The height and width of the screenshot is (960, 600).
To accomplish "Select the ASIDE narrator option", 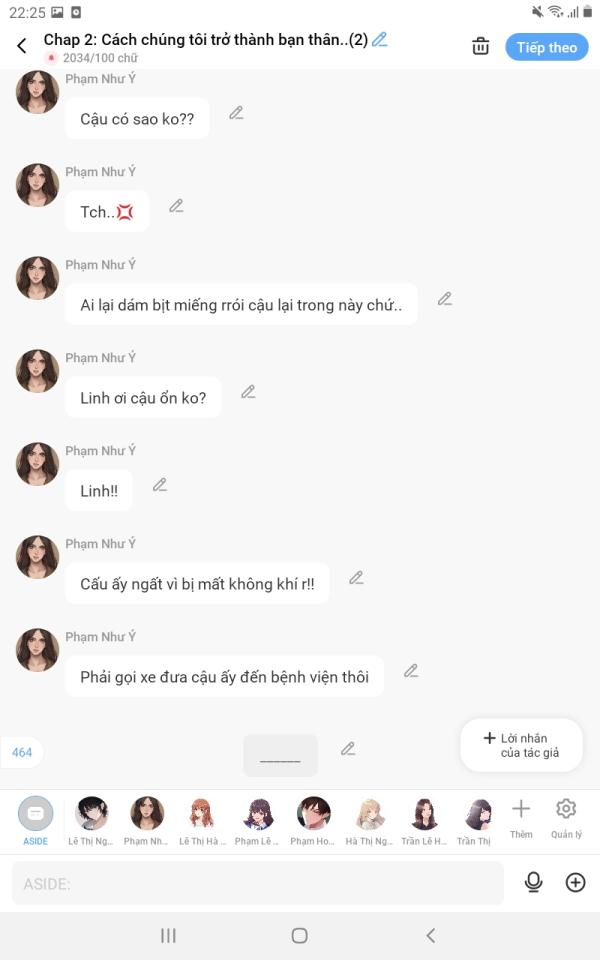I will click(x=36, y=815).
